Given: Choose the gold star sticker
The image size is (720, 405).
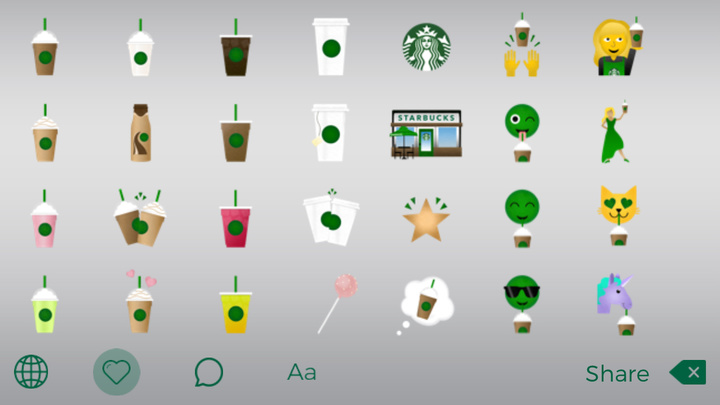Looking at the screenshot, I should (426, 219).
